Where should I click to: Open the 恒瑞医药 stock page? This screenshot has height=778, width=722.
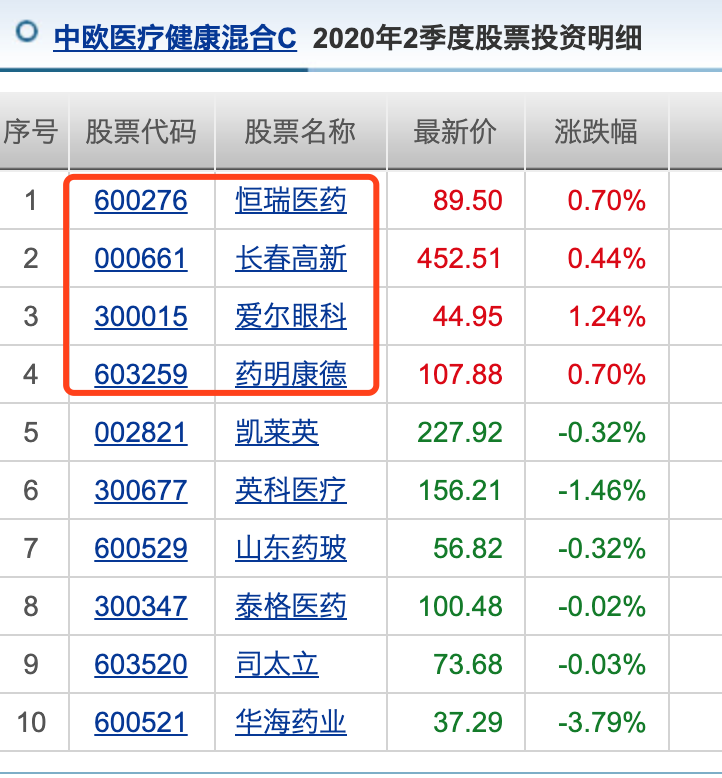291,201
